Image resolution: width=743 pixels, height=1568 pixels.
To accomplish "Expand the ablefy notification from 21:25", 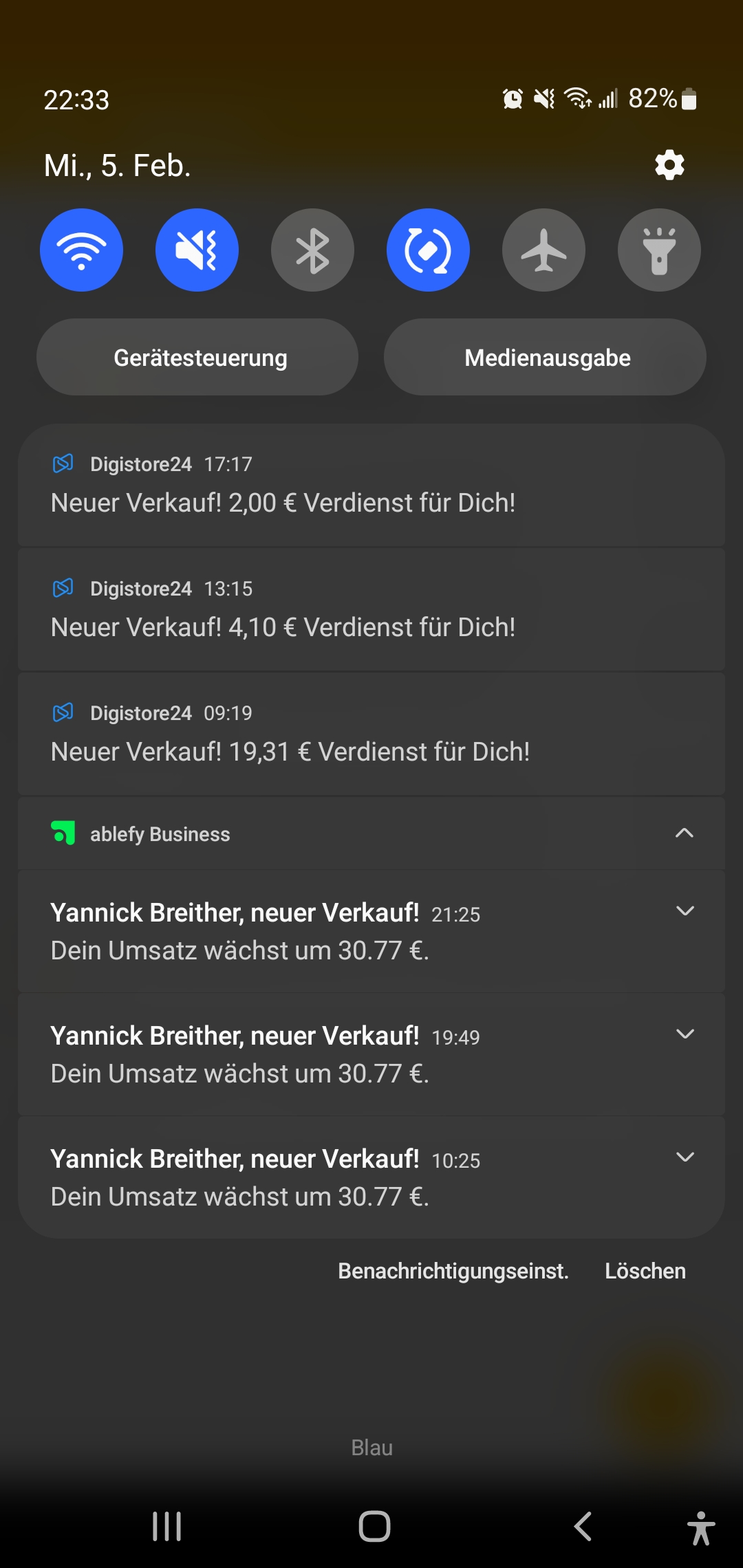I will coord(685,911).
